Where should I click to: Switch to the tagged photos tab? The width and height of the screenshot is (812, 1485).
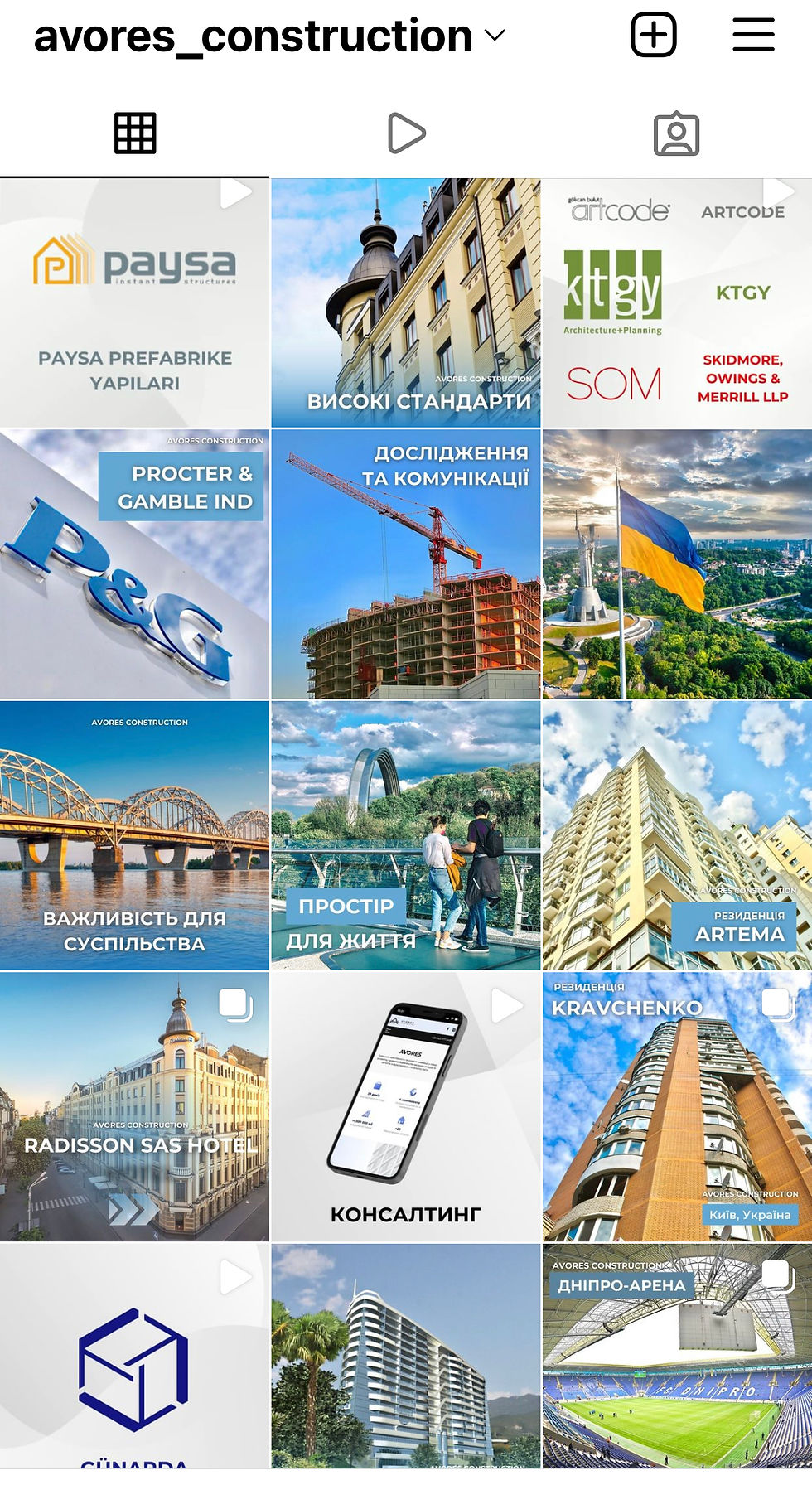[677, 133]
